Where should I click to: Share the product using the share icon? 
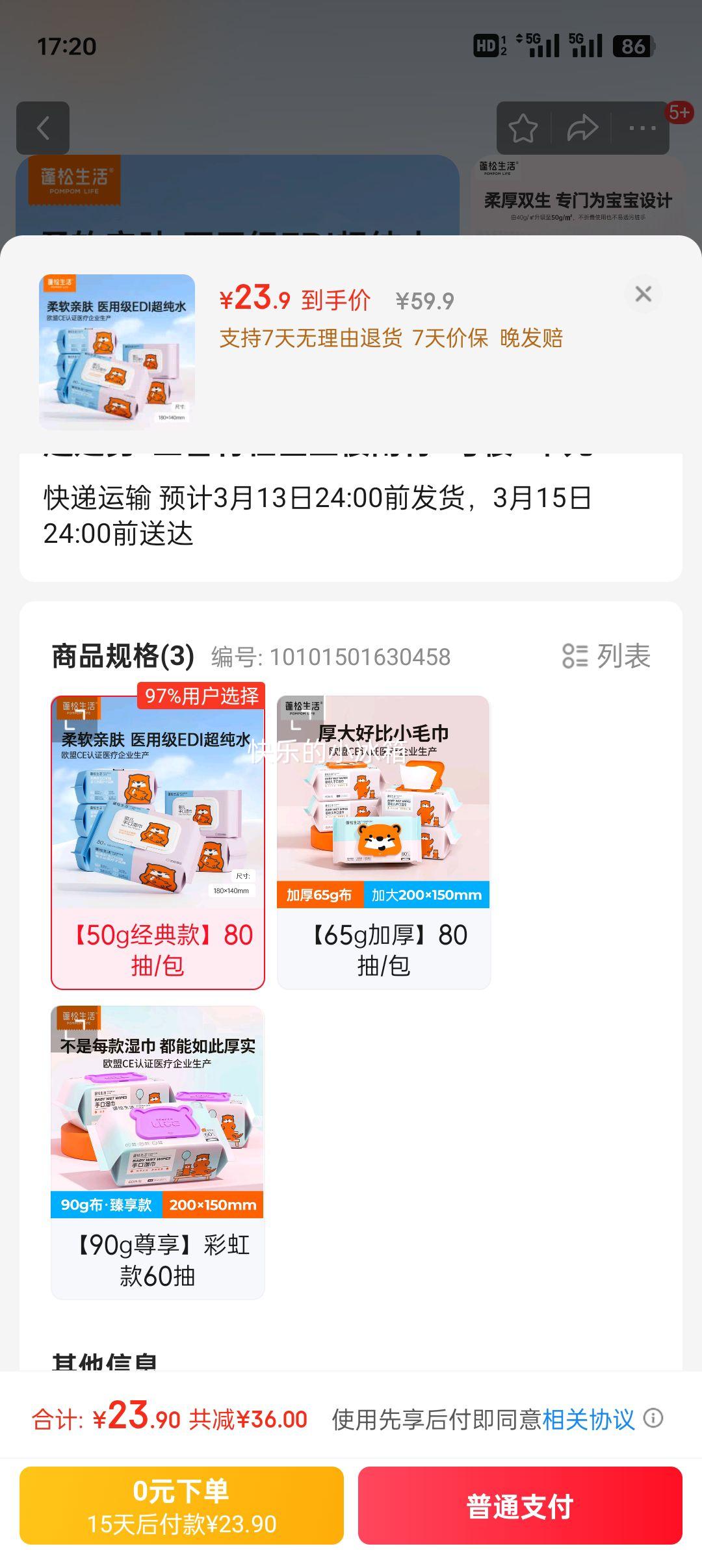click(x=582, y=128)
